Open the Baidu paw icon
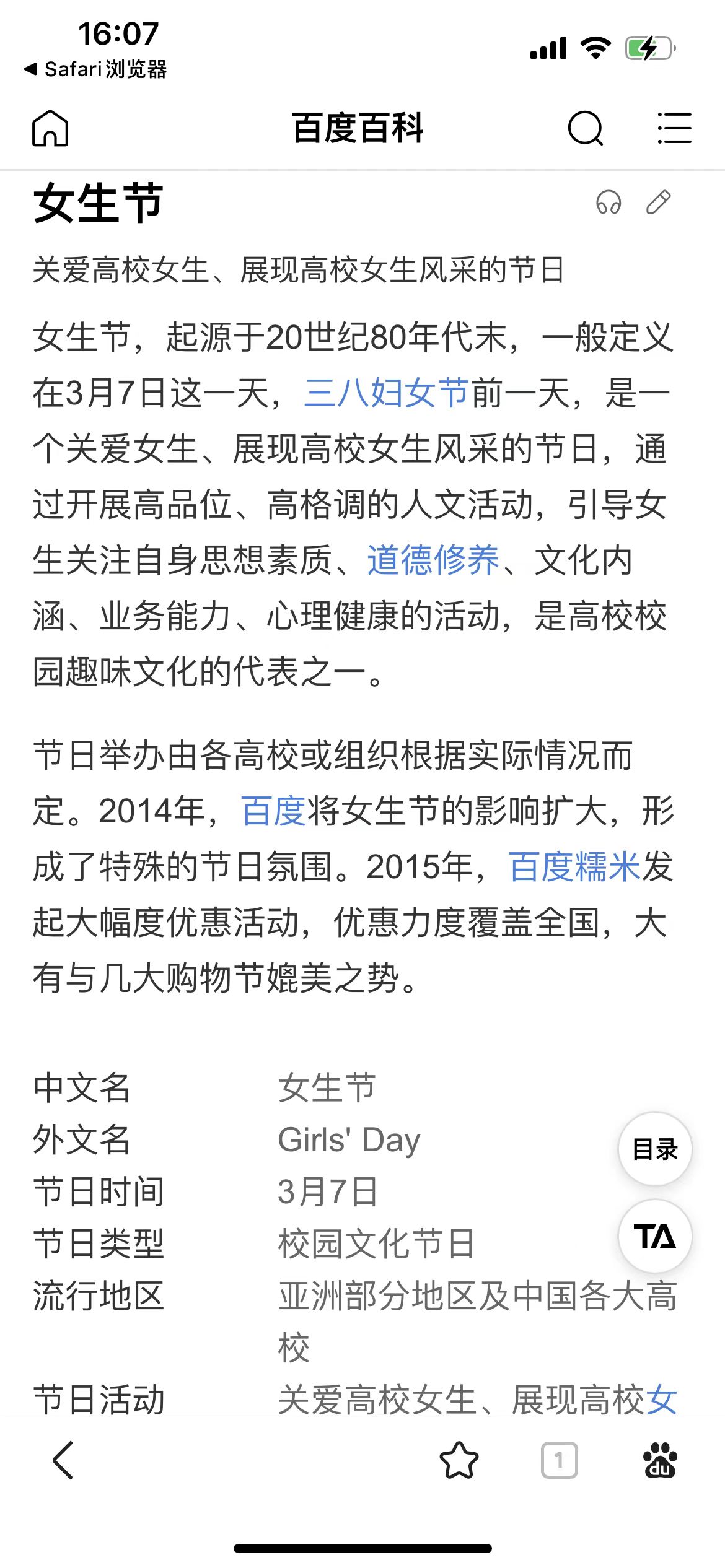Image resolution: width=725 pixels, height=1568 pixels. click(660, 1460)
